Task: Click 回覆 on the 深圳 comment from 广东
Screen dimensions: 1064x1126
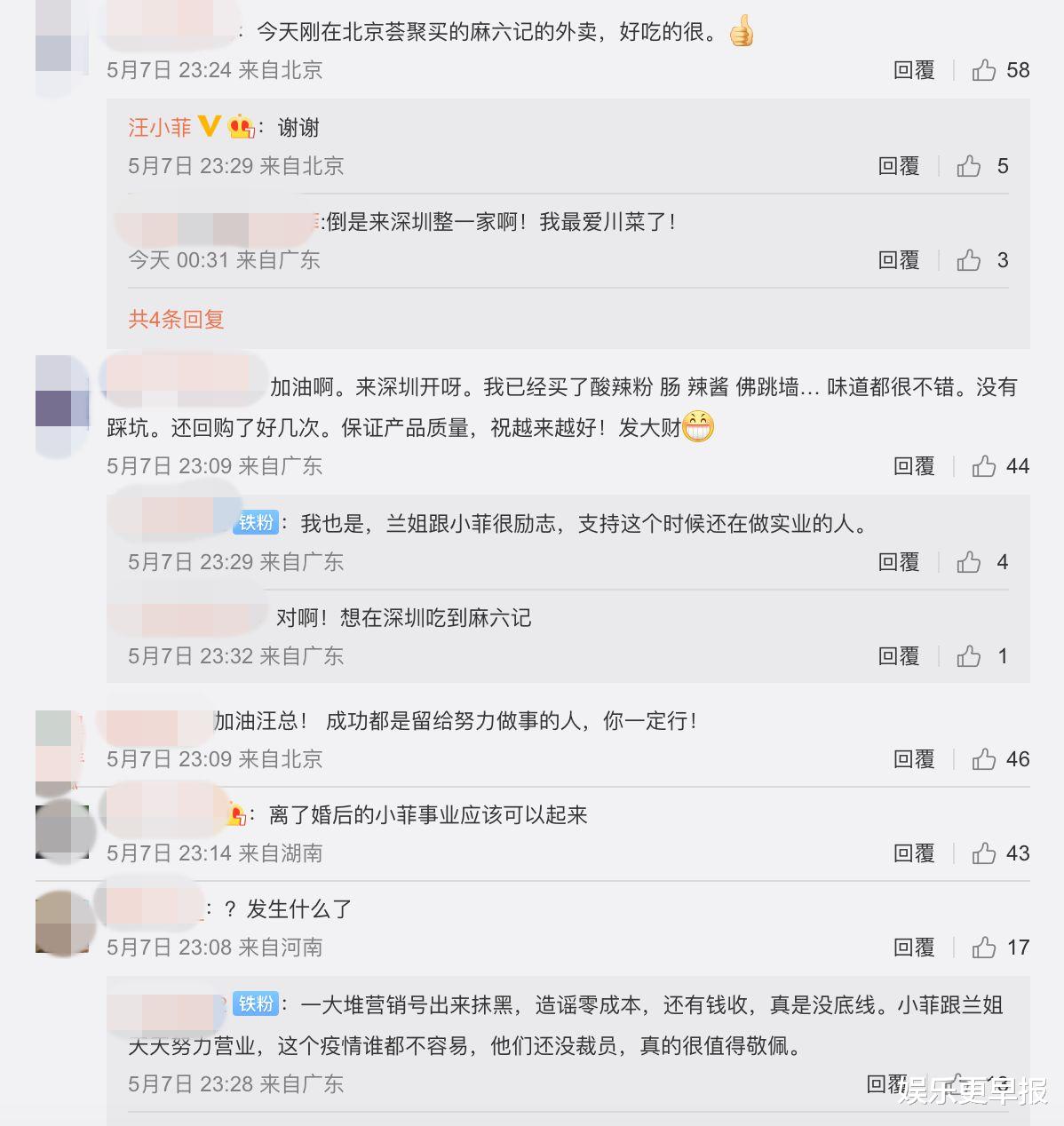Action: pyautogui.click(x=901, y=259)
